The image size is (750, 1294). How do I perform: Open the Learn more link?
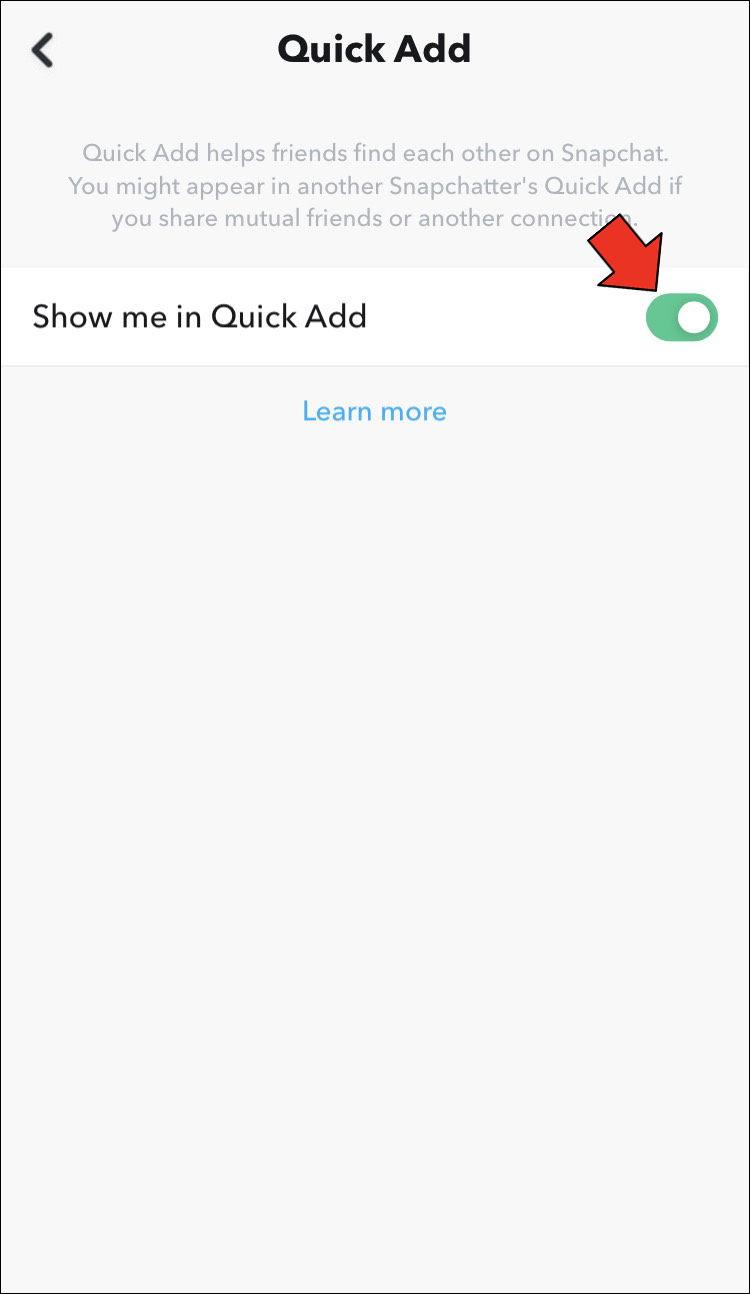pyautogui.click(x=374, y=412)
